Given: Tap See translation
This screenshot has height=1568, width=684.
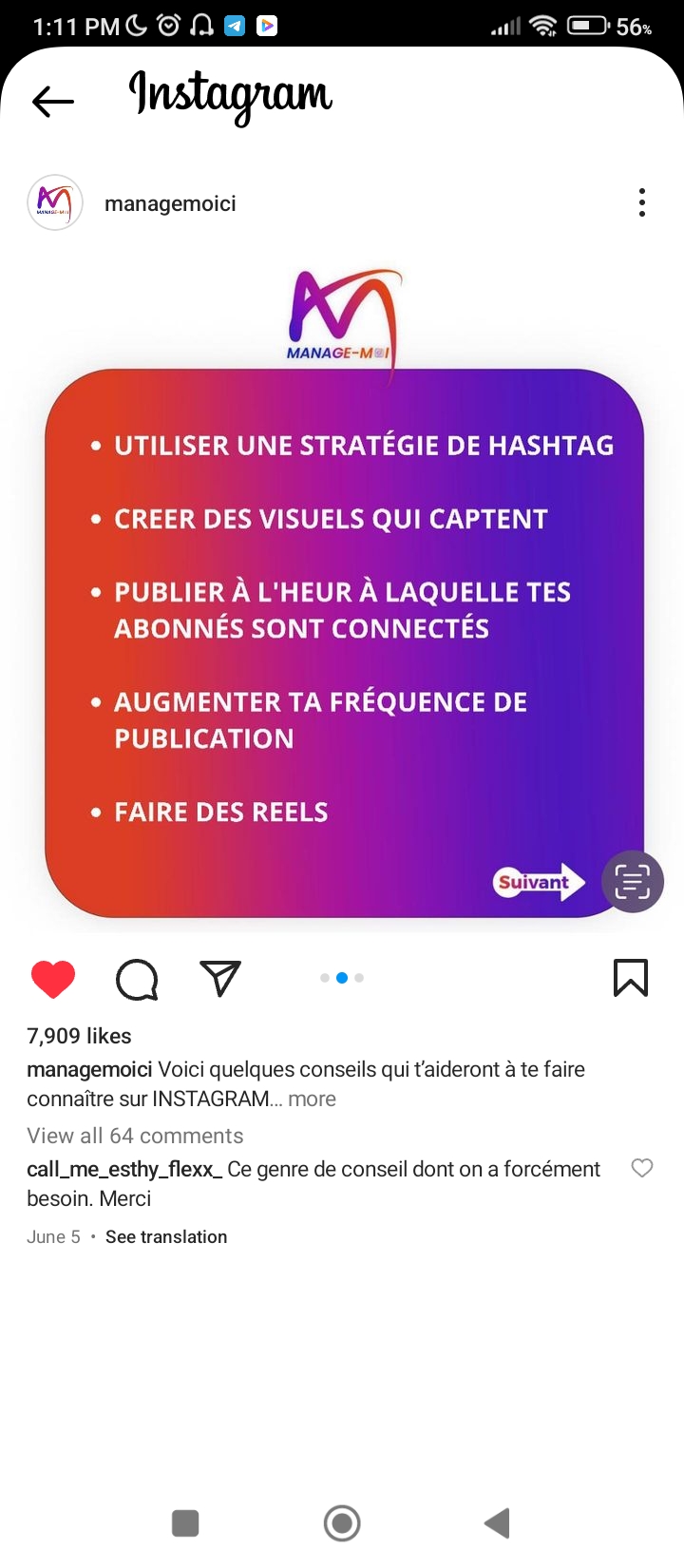Looking at the screenshot, I should pos(166,1236).
